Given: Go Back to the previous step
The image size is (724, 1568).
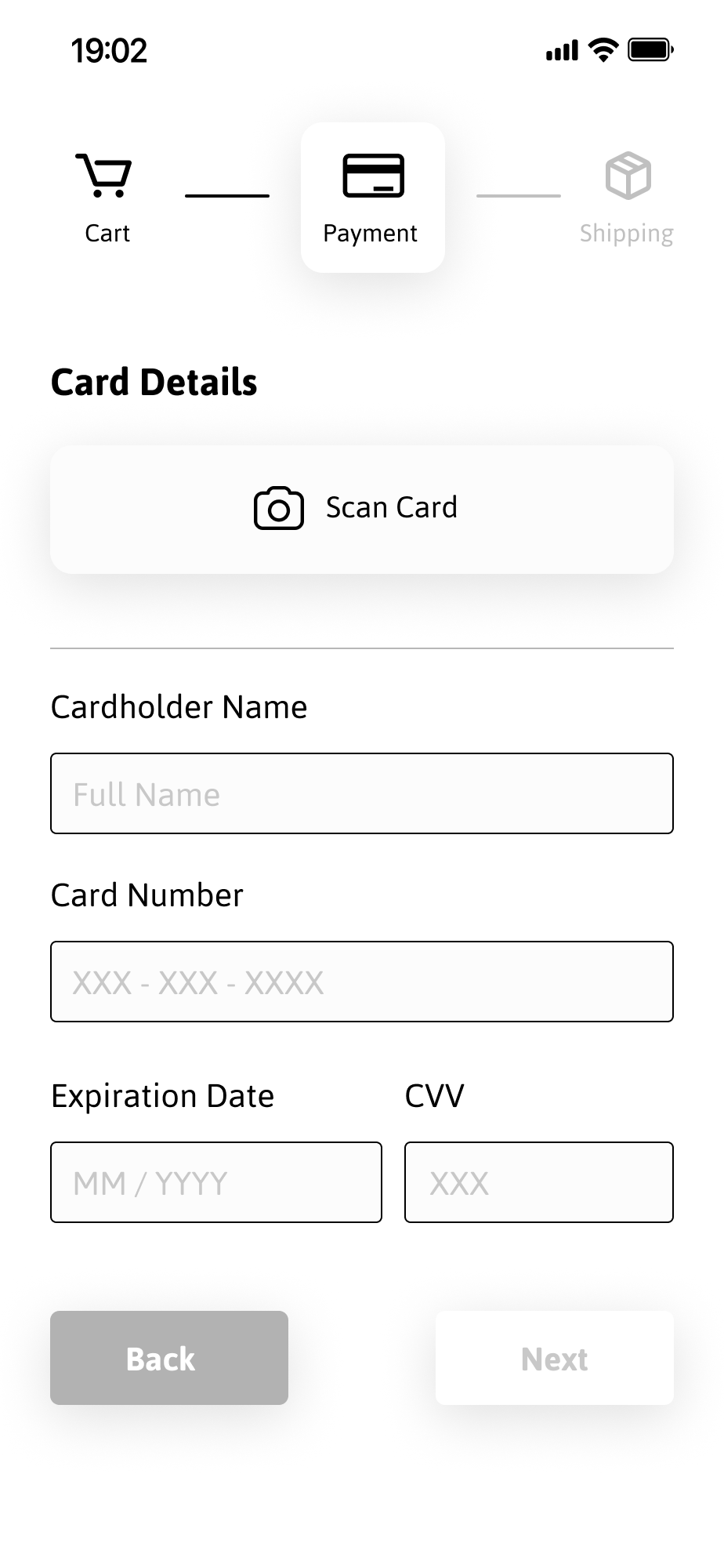Looking at the screenshot, I should click(x=169, y=1358).
